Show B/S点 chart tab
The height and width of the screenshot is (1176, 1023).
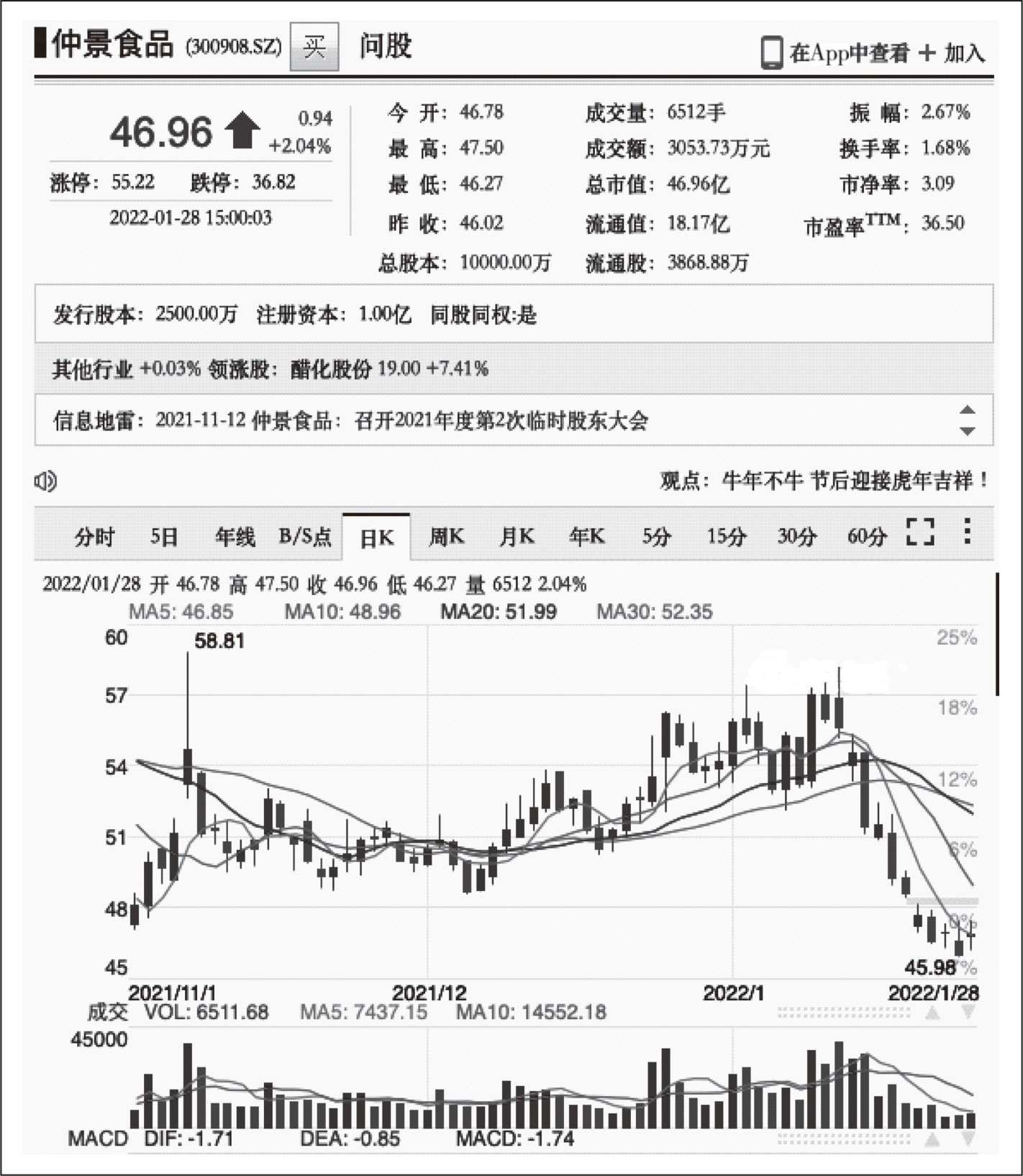pyautogui.click(x=305, y=537)
